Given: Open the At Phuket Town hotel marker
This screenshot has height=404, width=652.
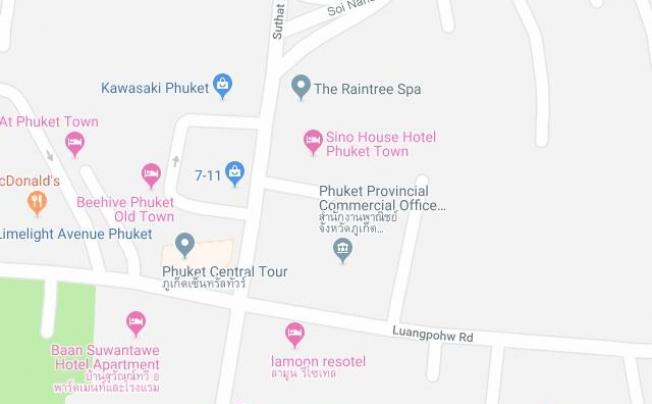Looking at the screenshot, I should (75, 143).
